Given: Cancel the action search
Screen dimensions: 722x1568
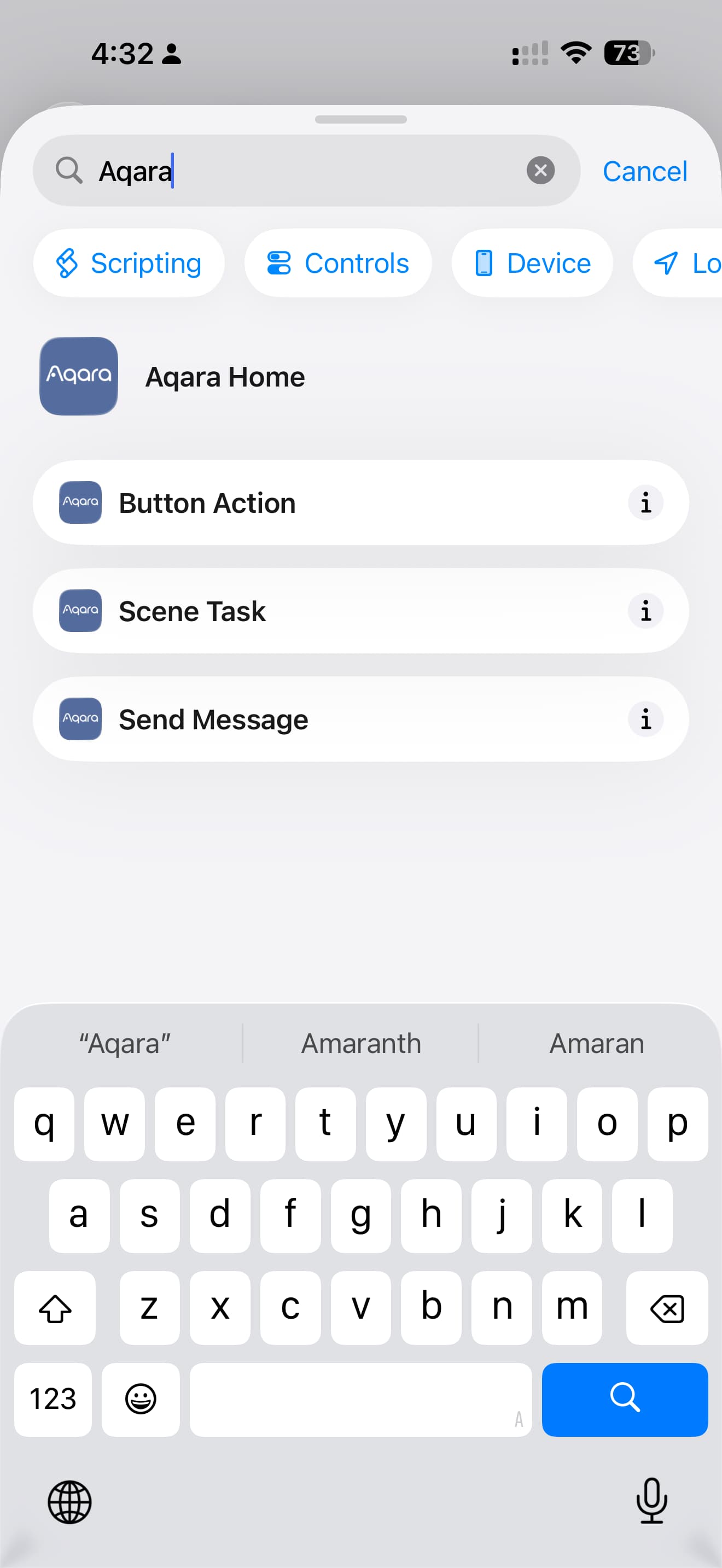Looking at the screenshot, I should coord(644,172).
